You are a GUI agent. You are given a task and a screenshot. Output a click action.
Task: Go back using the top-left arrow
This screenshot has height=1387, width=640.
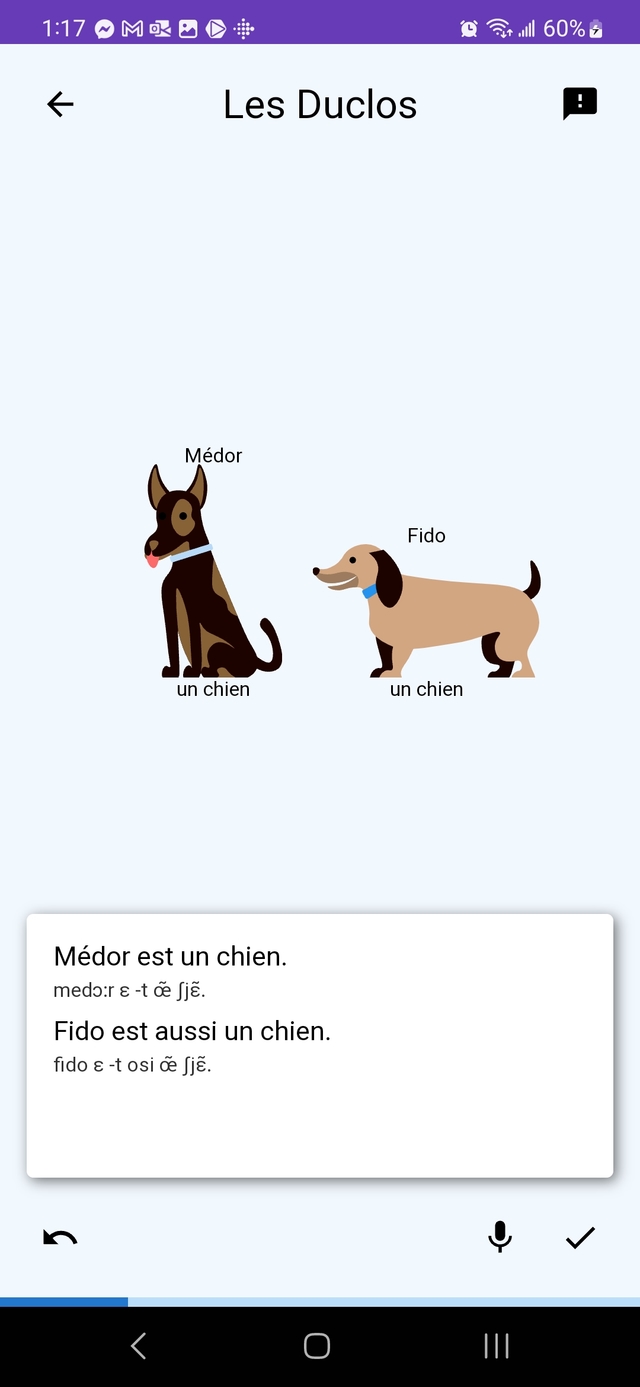(60, 104)
